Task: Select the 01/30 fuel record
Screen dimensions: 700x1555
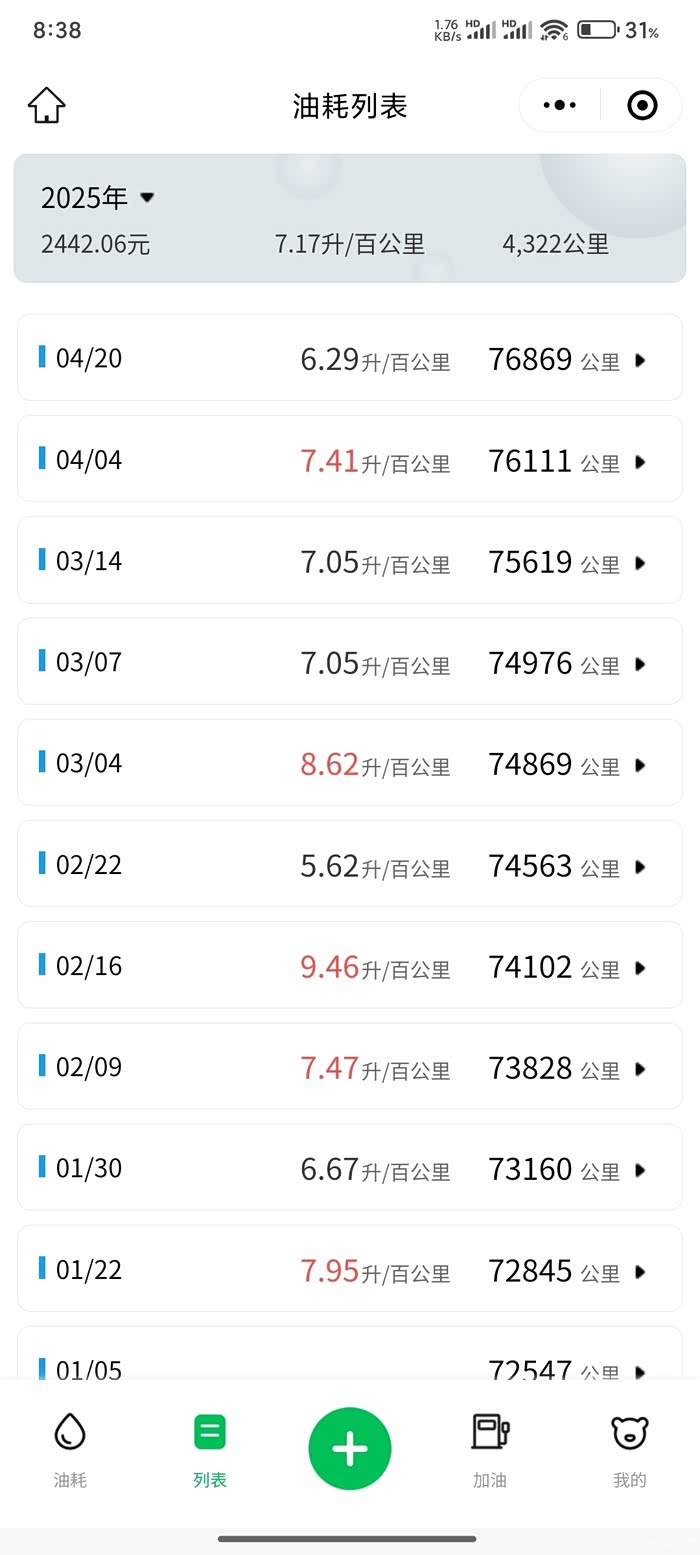Action: (x=350, y=1167)
